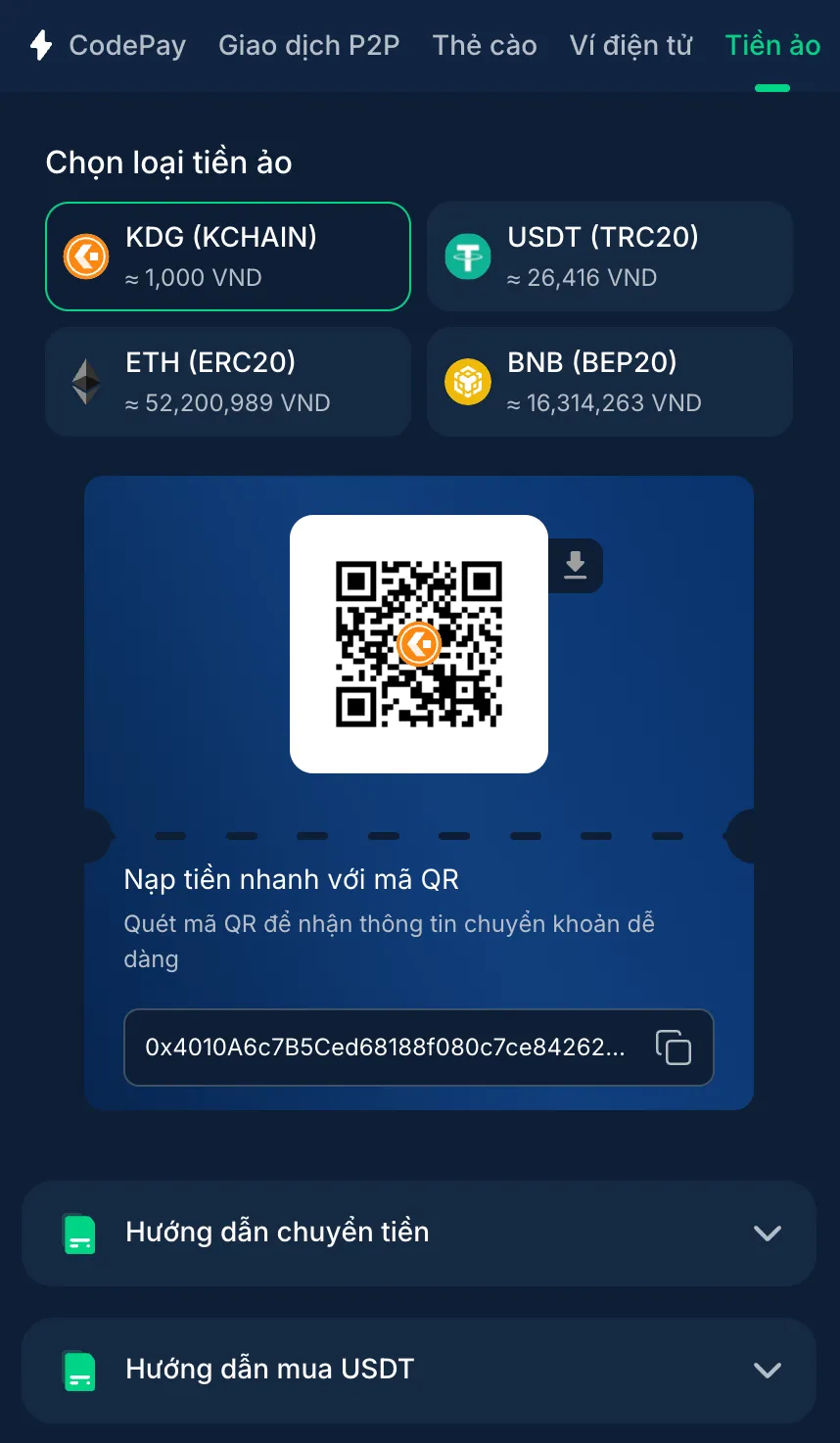This screenshot has height=1443, width=840.
Task: Choose KDG (KCHAIN) currency
Action: click(x=227, y=256)
